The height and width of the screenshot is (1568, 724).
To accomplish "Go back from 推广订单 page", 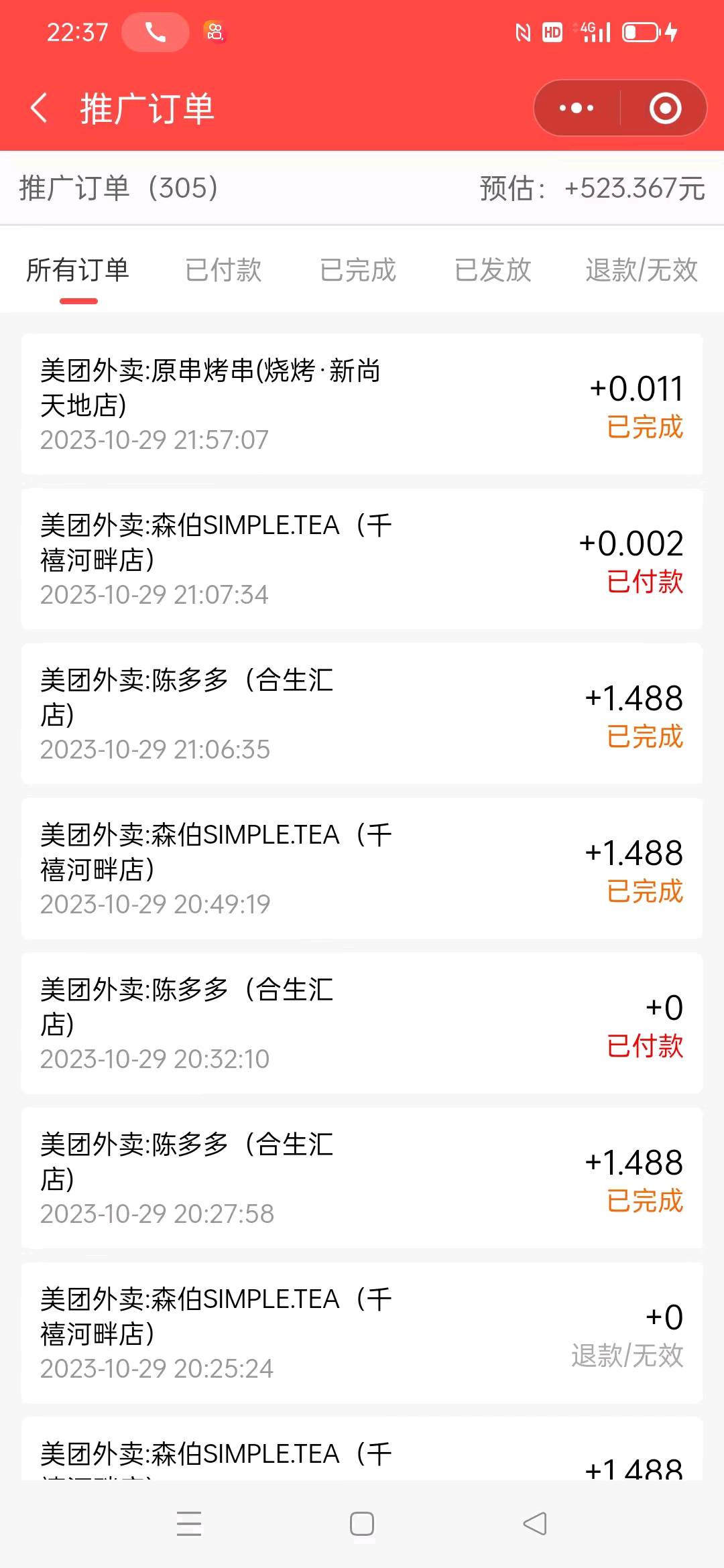I will [x=40, y=108].
